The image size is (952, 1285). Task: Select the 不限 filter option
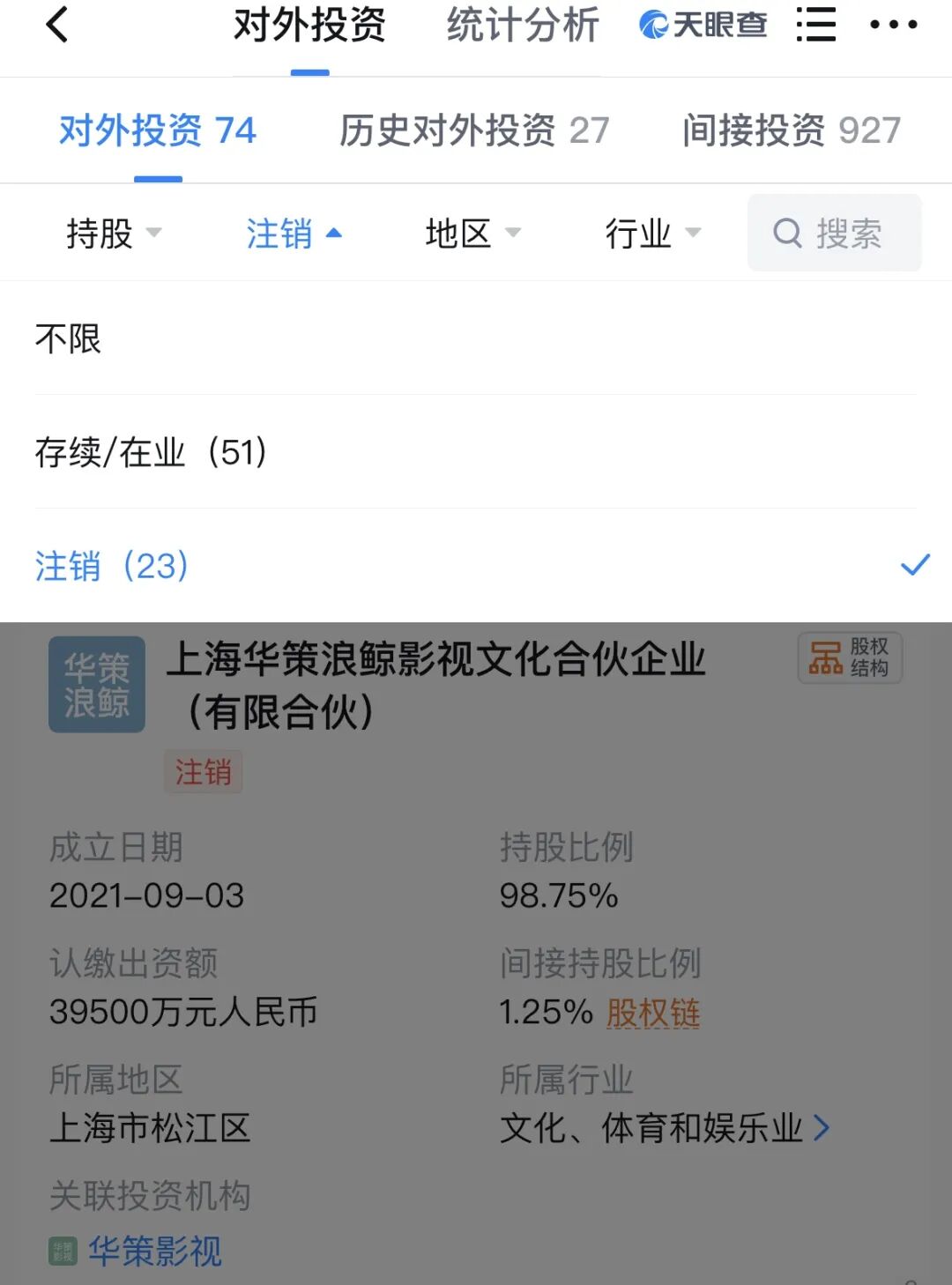[69, 339]
